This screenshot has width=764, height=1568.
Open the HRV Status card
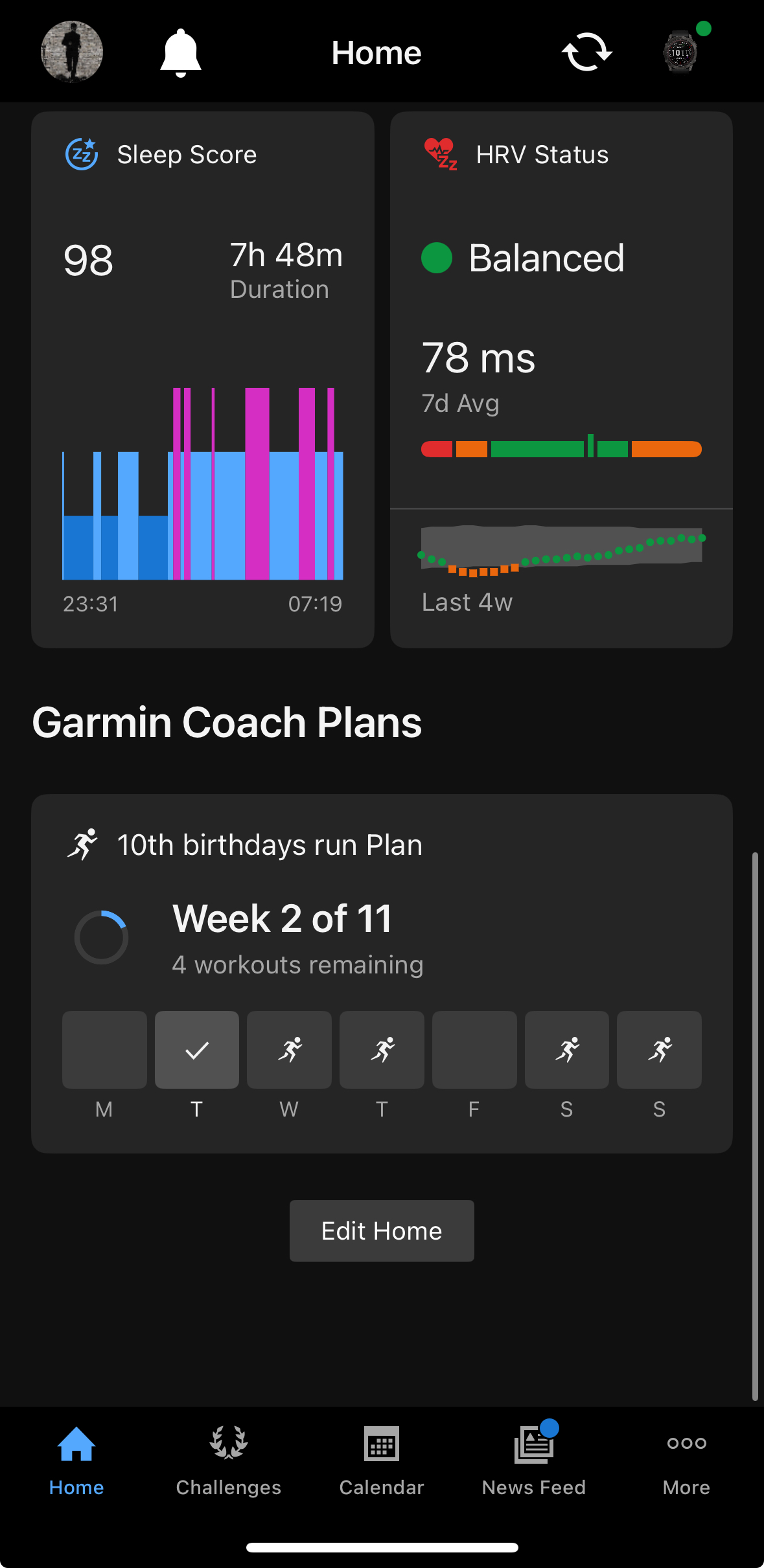(561, 380)
